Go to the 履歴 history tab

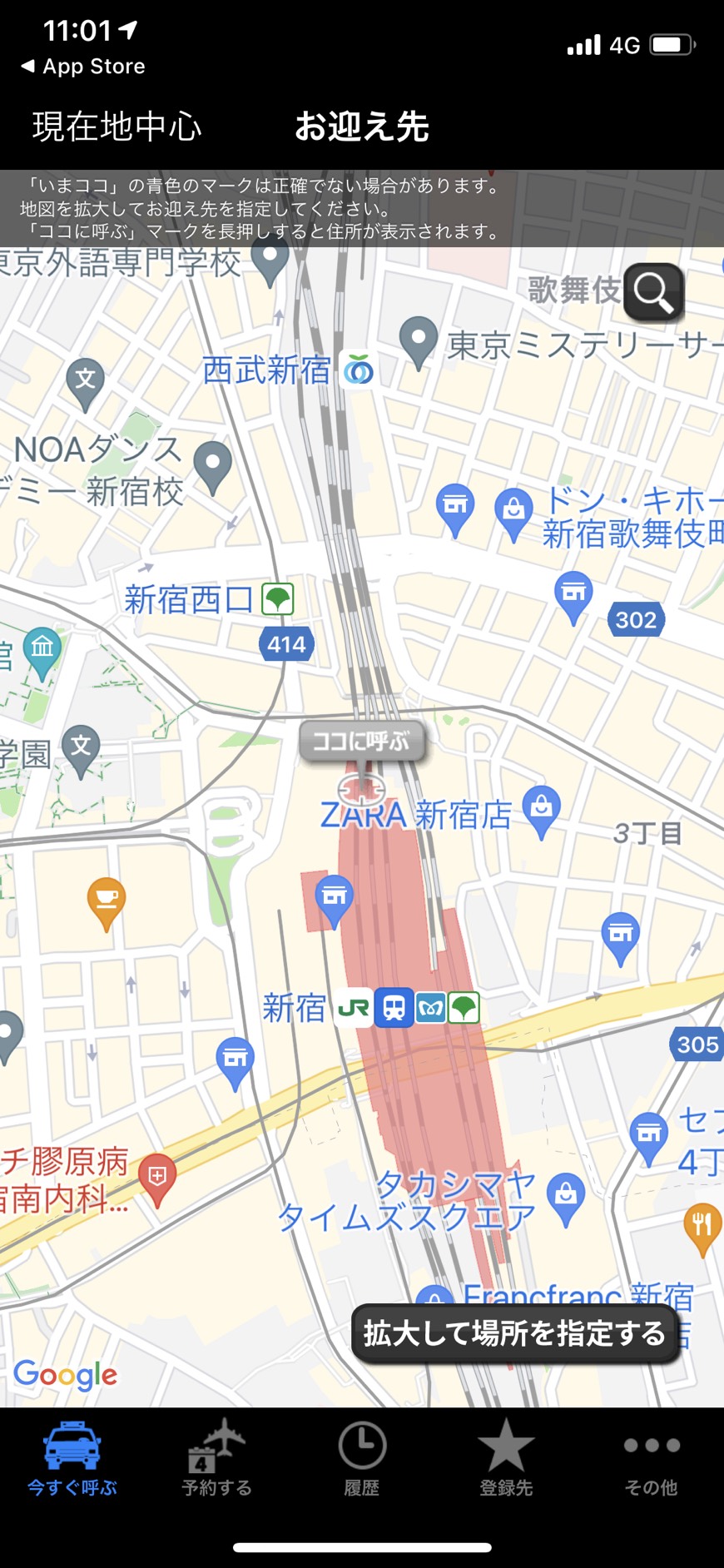coord(362,1458)
